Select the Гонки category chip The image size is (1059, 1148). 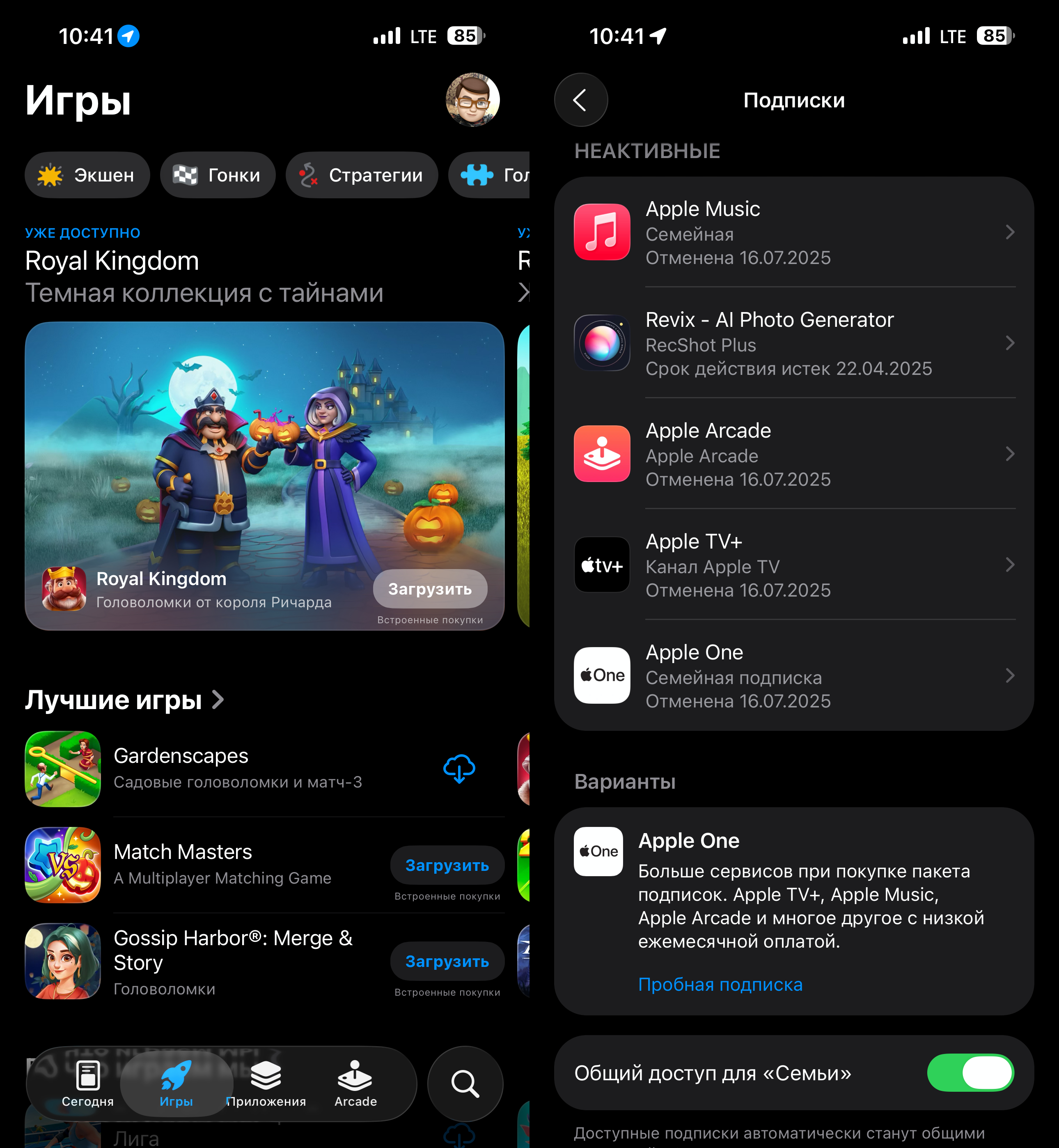(218, 175)
